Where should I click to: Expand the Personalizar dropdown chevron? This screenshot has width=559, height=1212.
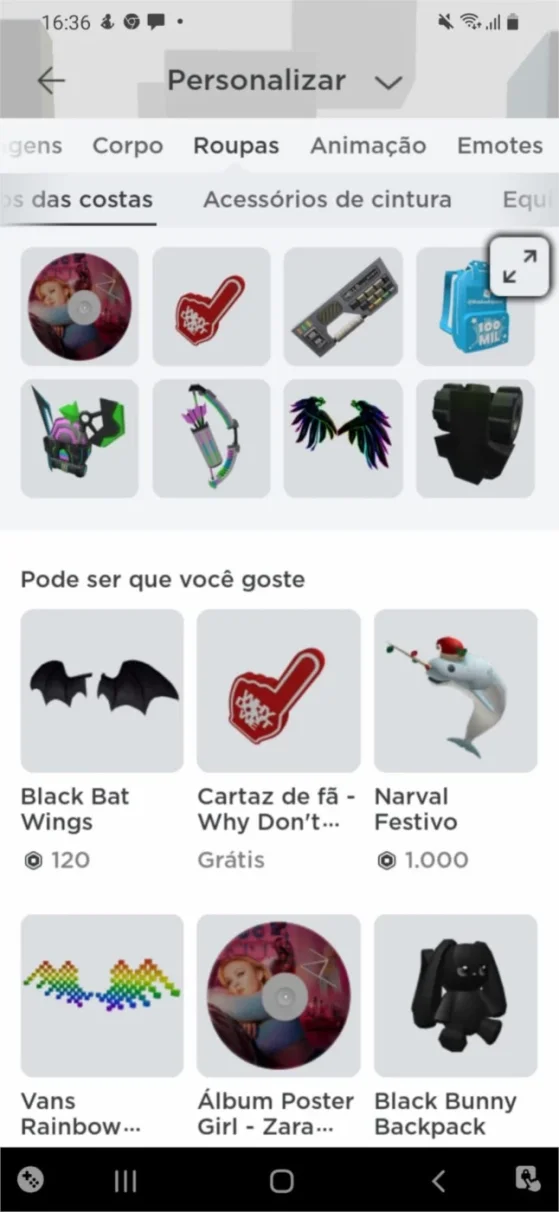(388, 83)
